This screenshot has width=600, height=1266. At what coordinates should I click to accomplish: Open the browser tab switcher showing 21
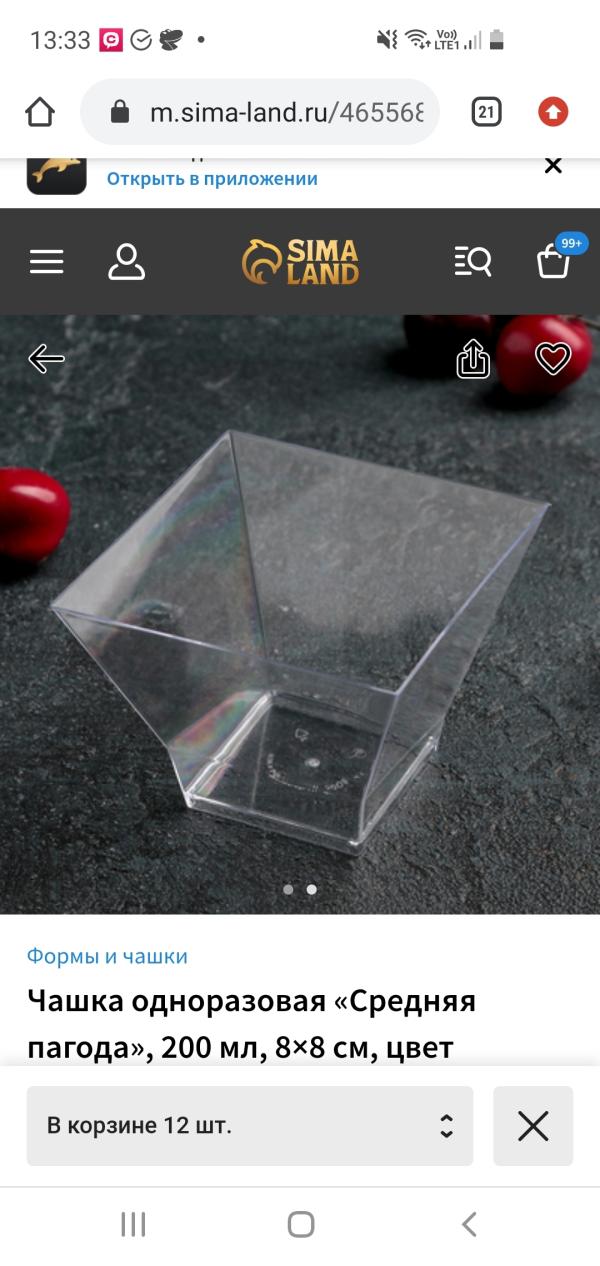tap(486, 112)
